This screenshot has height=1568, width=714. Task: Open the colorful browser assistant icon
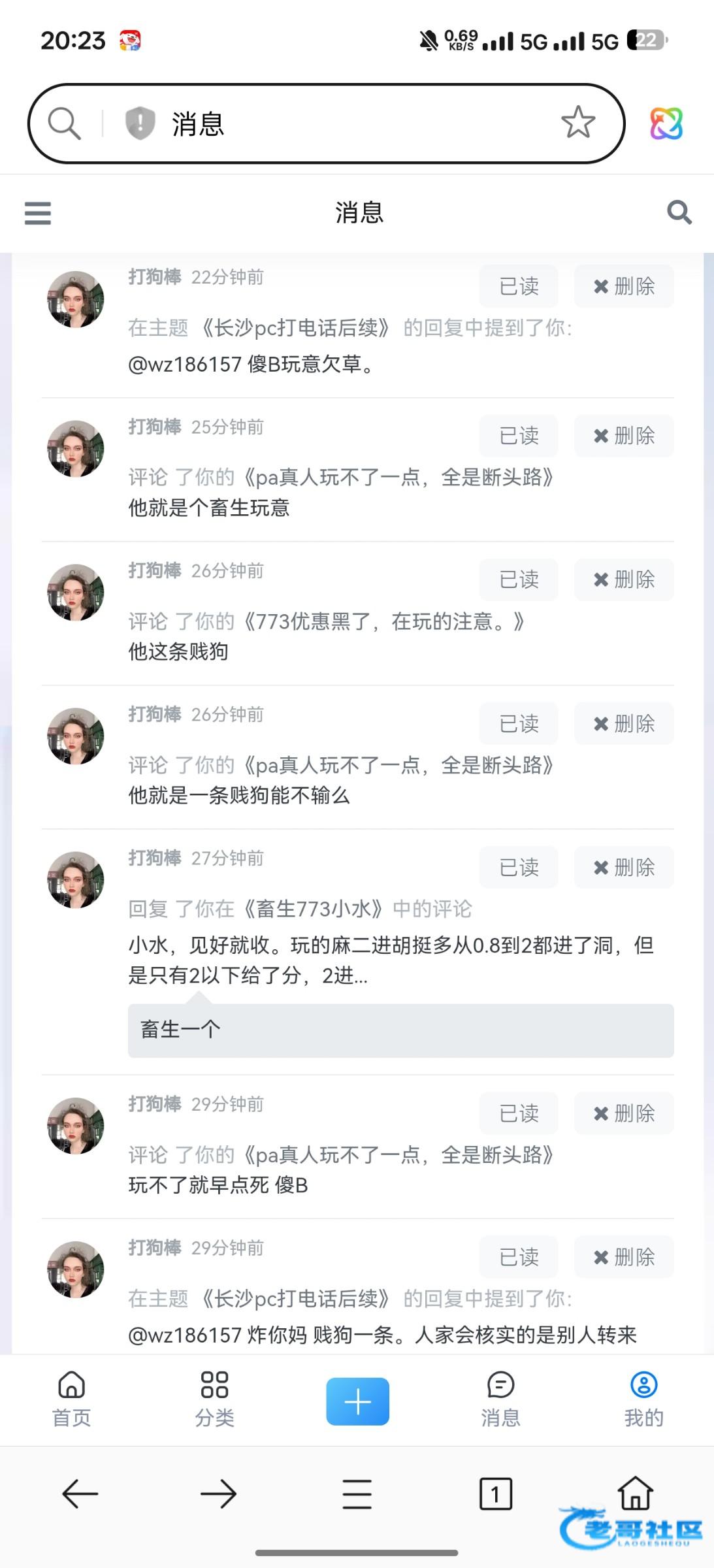coord(666,123)
